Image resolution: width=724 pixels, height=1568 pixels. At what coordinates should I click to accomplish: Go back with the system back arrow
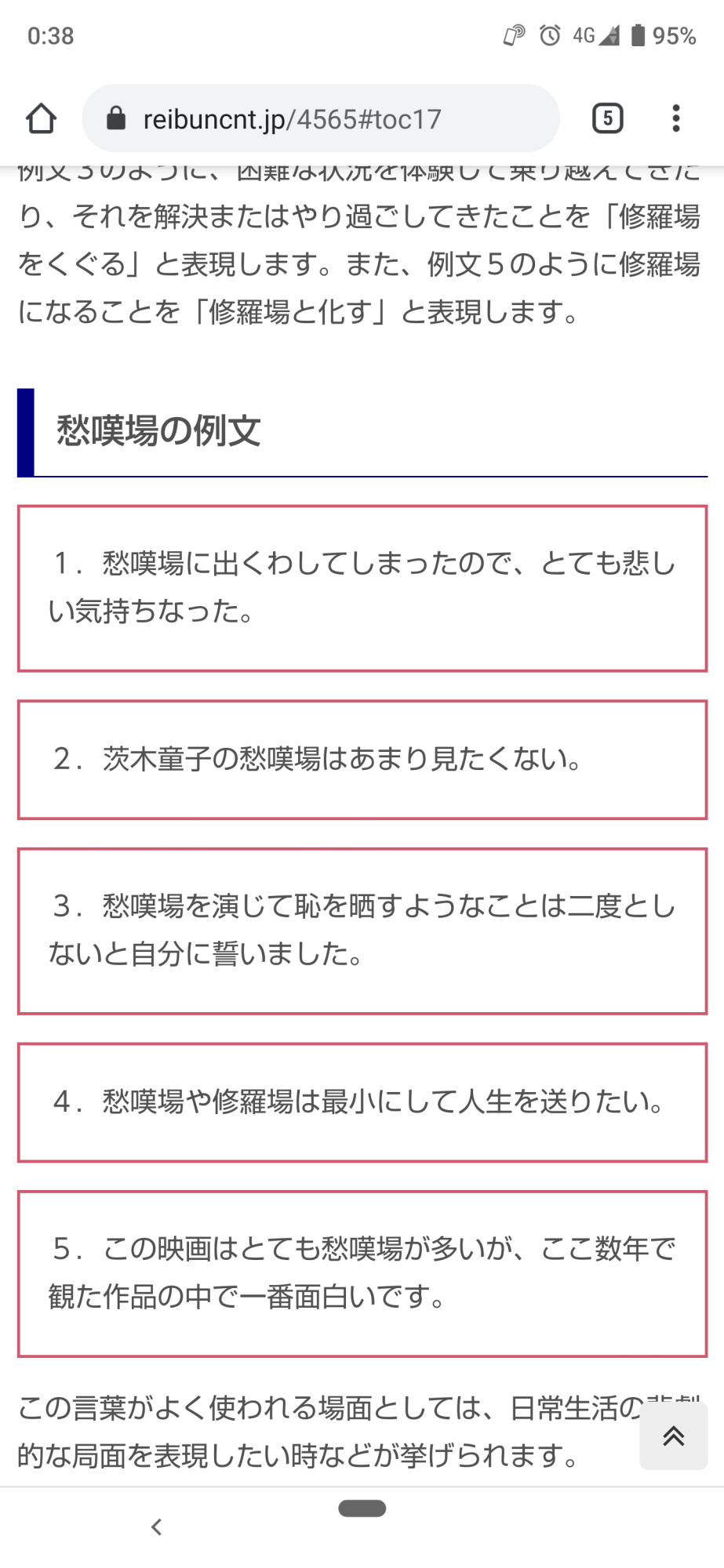pos(156,1526)
